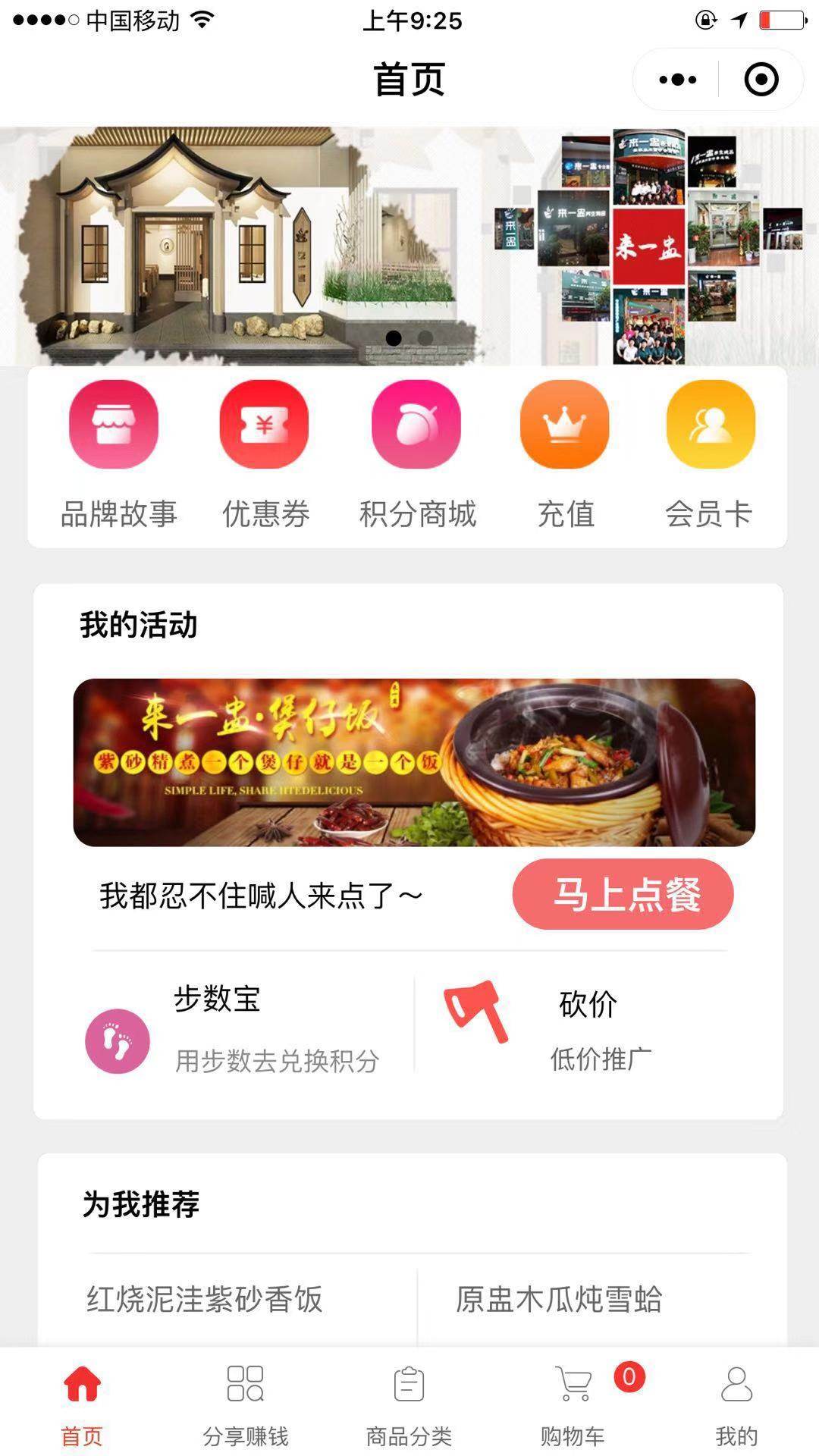Open the mini program more options menu
The width and height of the screenshot is (819, 1456).
677,80
